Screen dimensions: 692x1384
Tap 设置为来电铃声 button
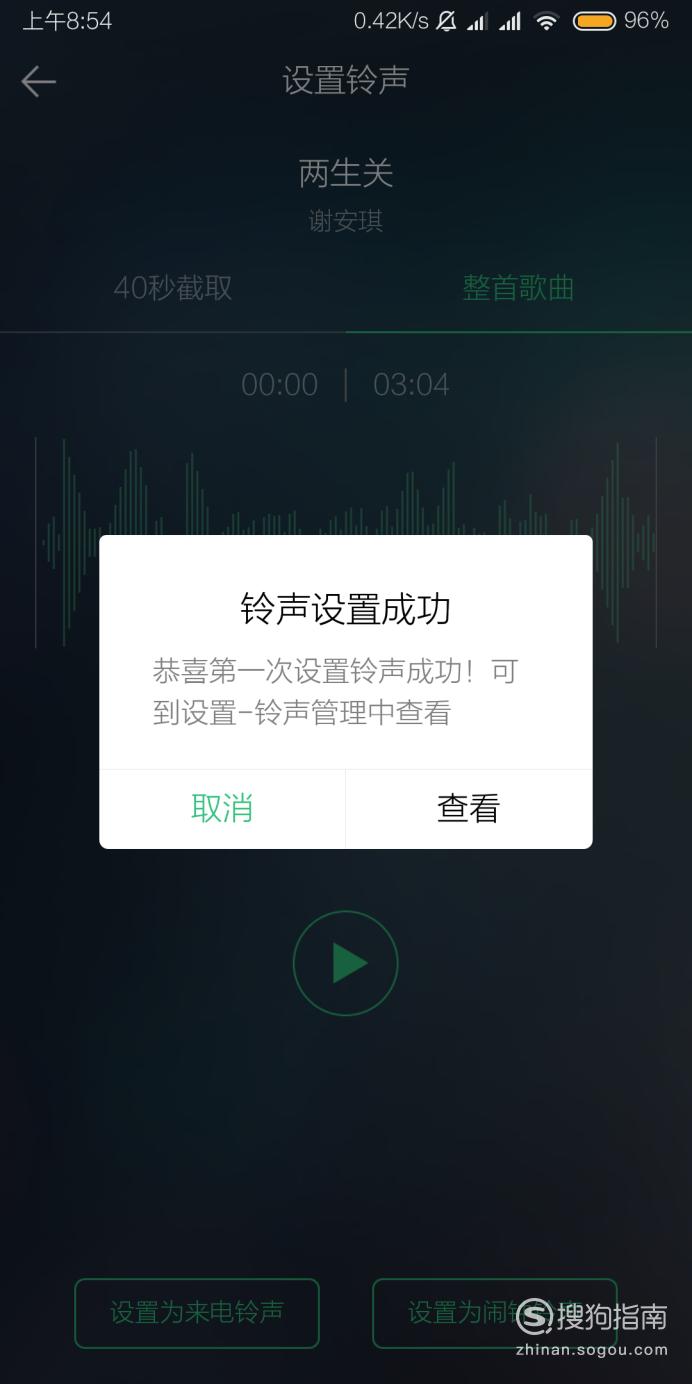point(197,1313)
